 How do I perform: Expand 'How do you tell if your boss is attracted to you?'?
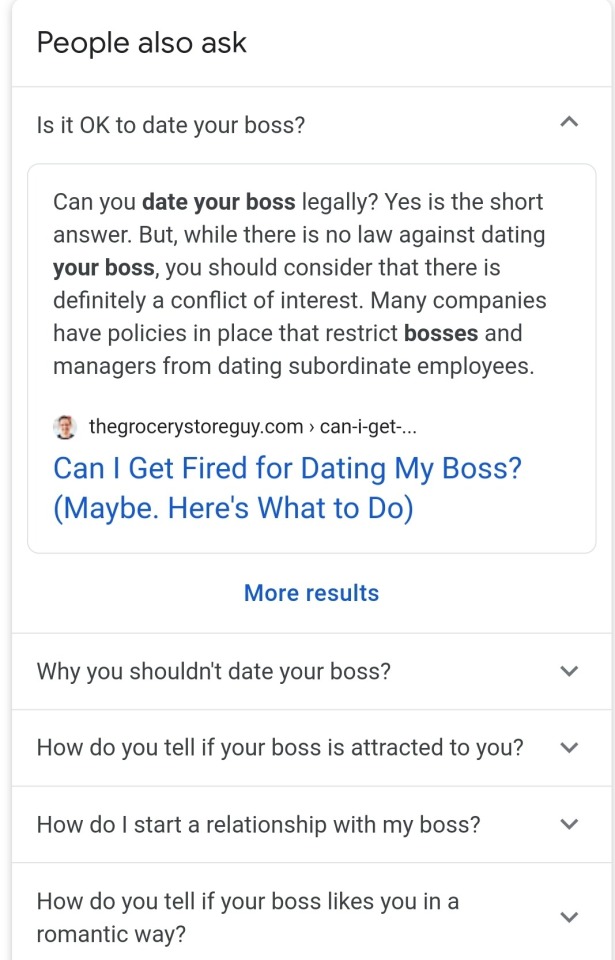[568, 748]
